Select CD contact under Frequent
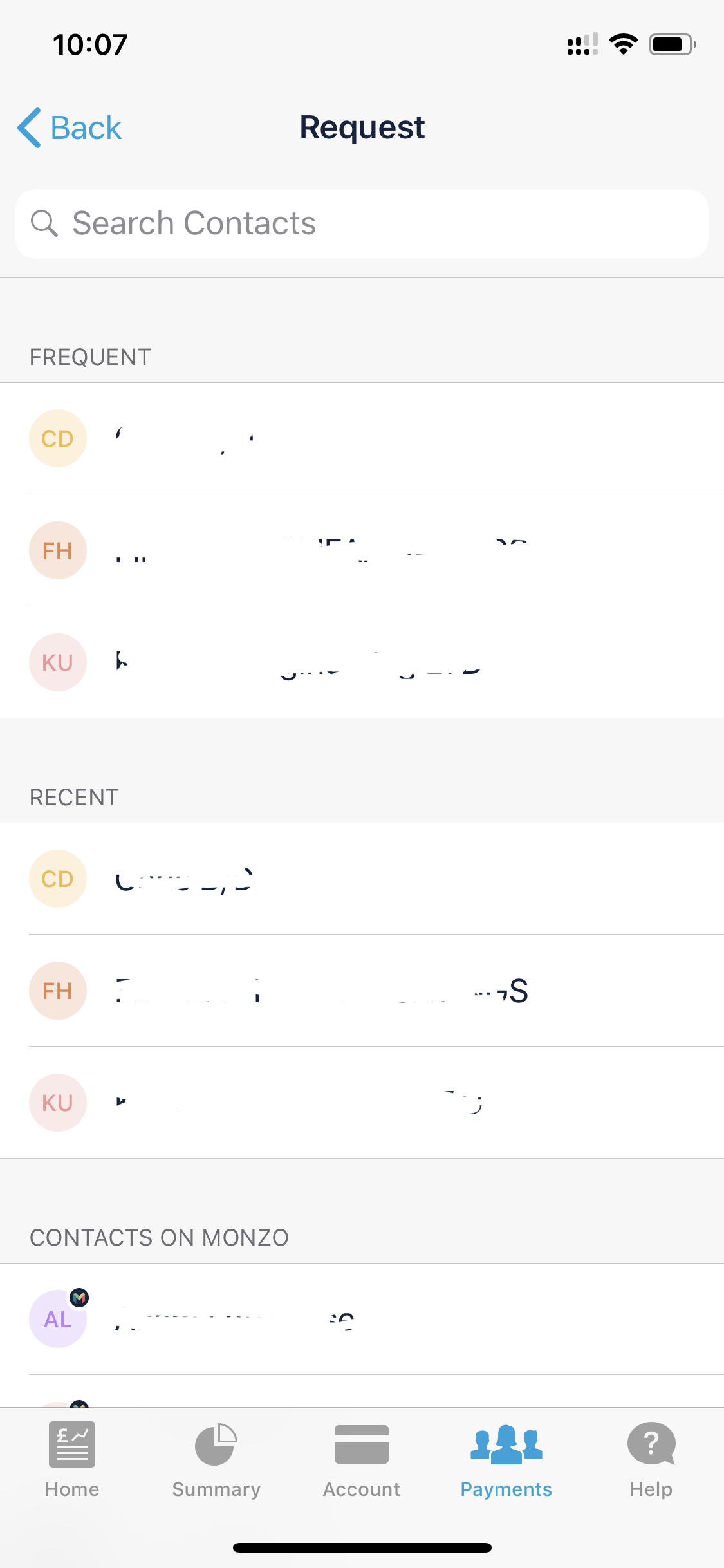724x1568 pixels. click(362, 439)
